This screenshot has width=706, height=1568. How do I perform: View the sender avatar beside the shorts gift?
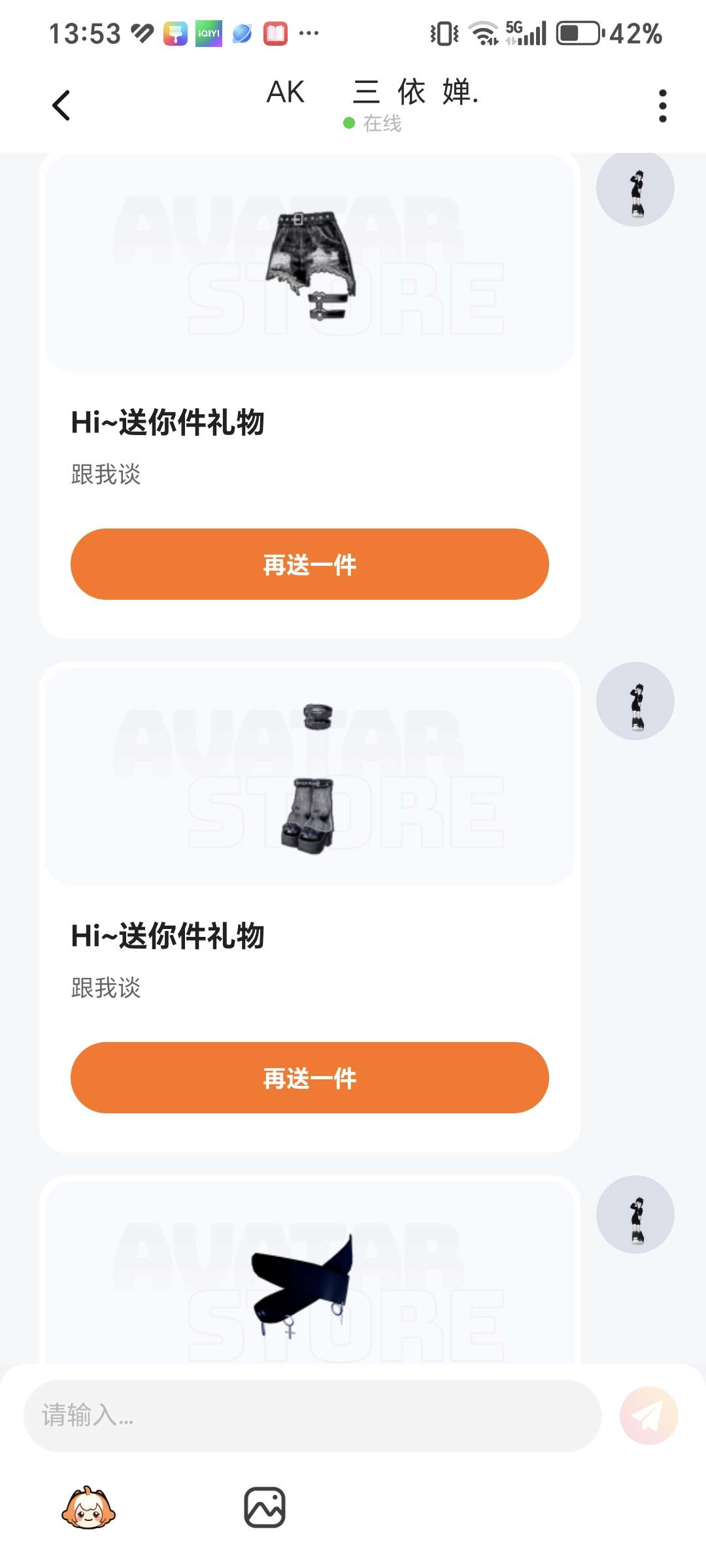point(635,189)
